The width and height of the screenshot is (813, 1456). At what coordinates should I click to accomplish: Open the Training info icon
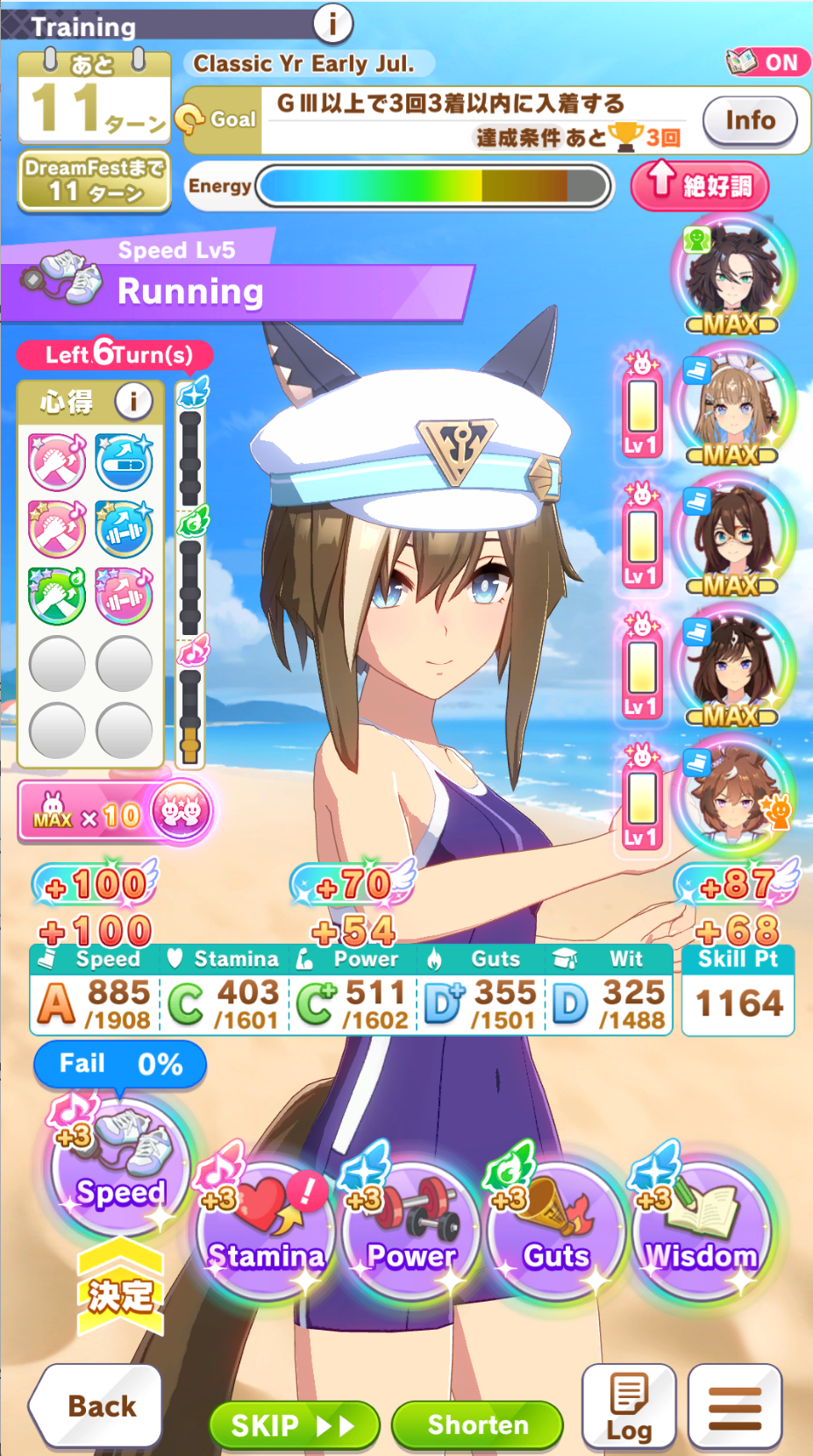[332, 24]
